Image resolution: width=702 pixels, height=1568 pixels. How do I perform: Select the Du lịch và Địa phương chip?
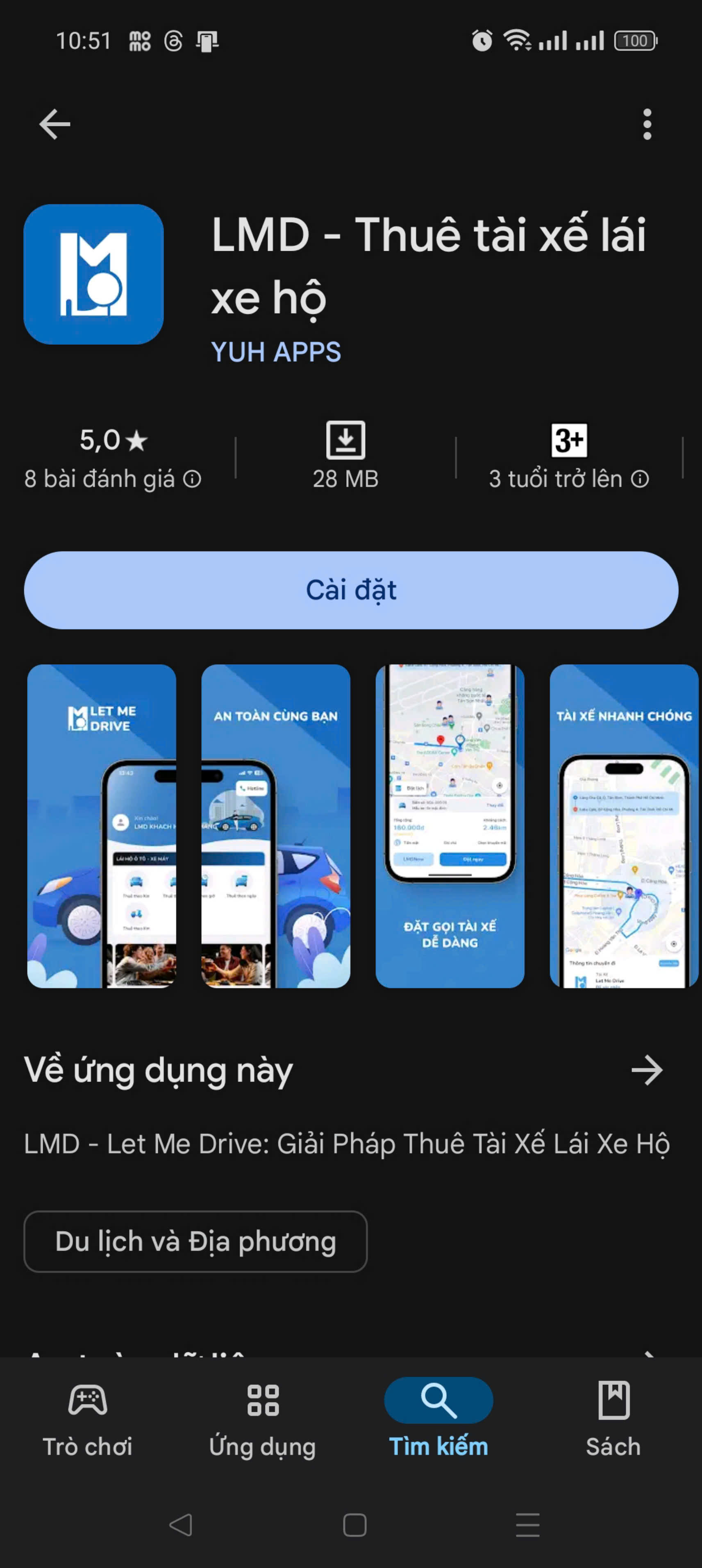point(195,1241)
